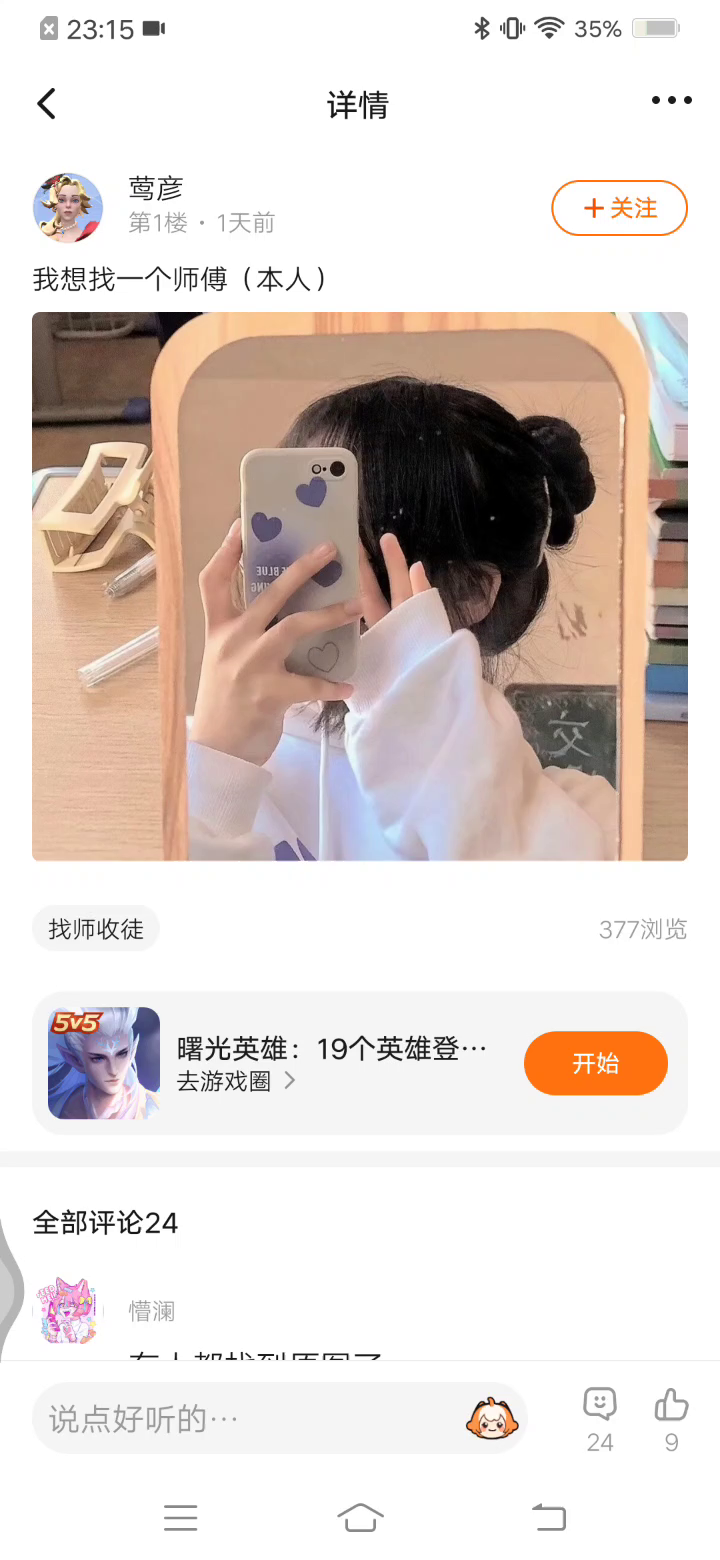Open the 去游戏圈 link
The height and width of the screenshot is (1560, 720).
click(236, 1081)
